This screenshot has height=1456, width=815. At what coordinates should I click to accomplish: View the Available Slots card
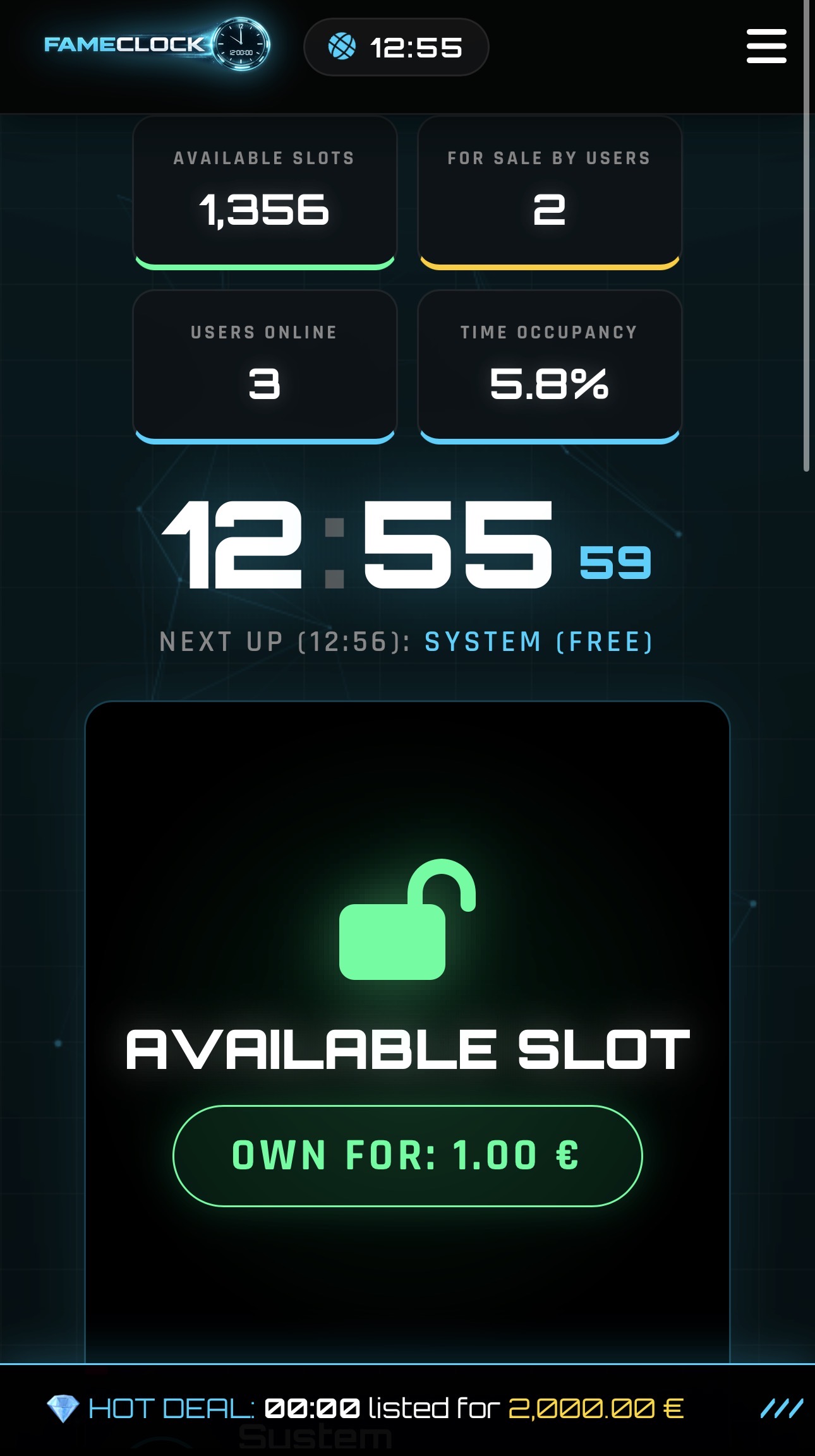tap(264, 191)
